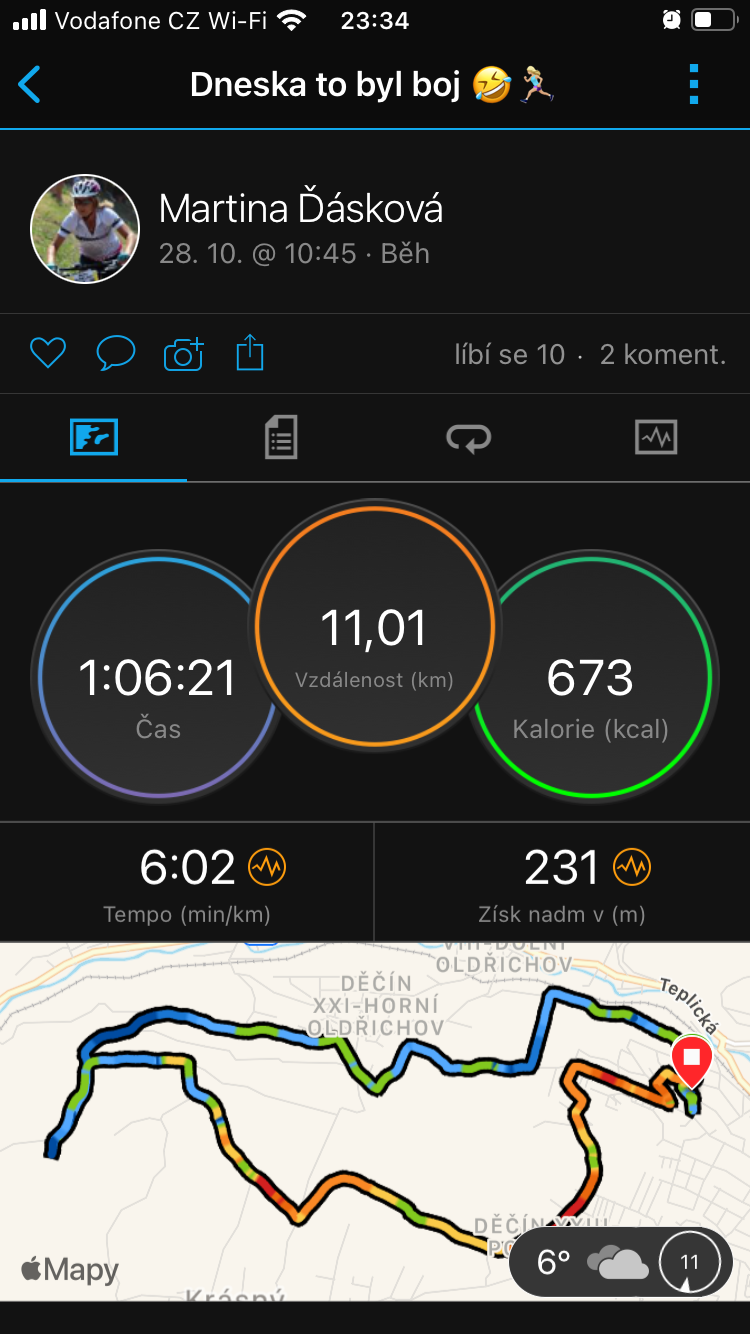The height and width of the screenshot is (1334, 750).
Task: Open Martina Ďásková's profile photo
Action: click(x=85, y=229)
